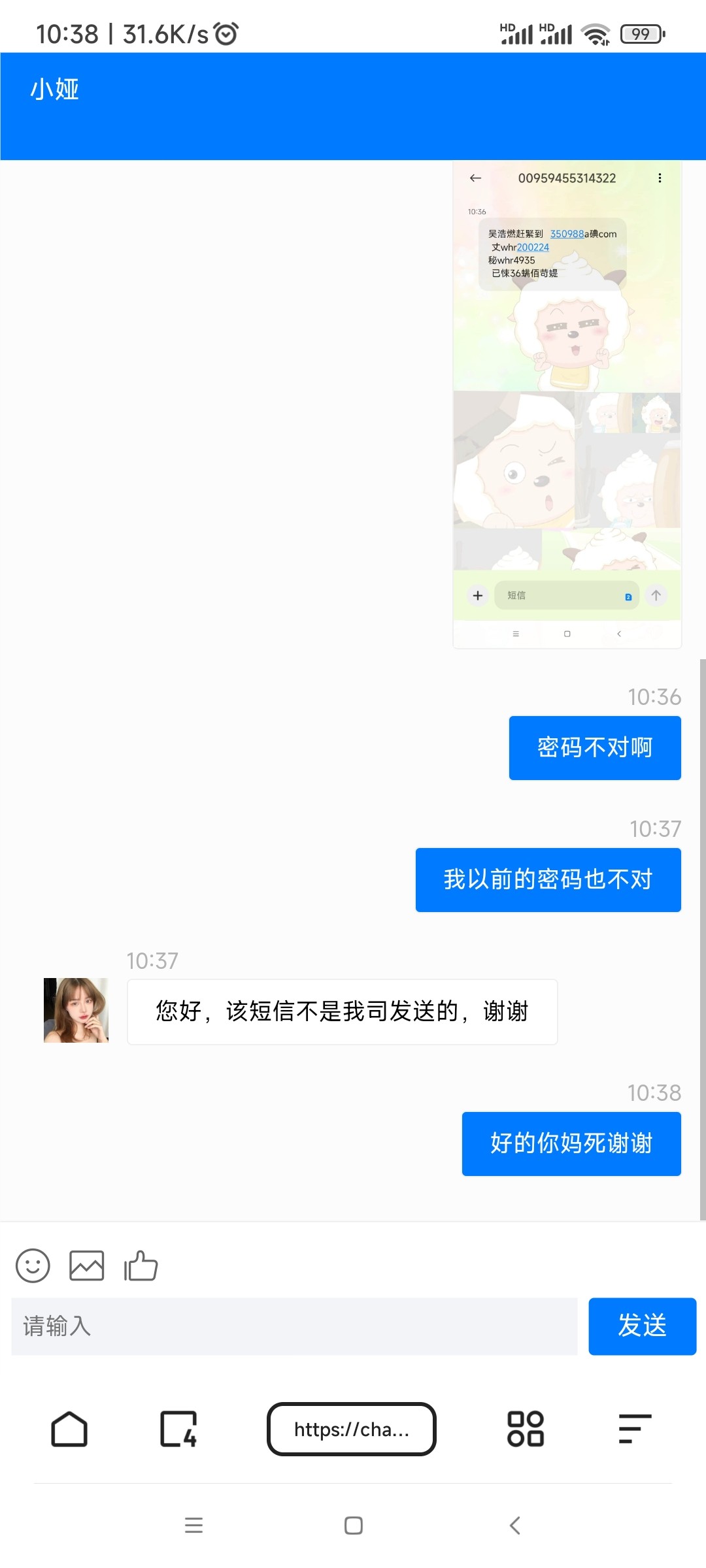Focus the 请输入 message field

pyautogui.click(x=294, y=1326)
